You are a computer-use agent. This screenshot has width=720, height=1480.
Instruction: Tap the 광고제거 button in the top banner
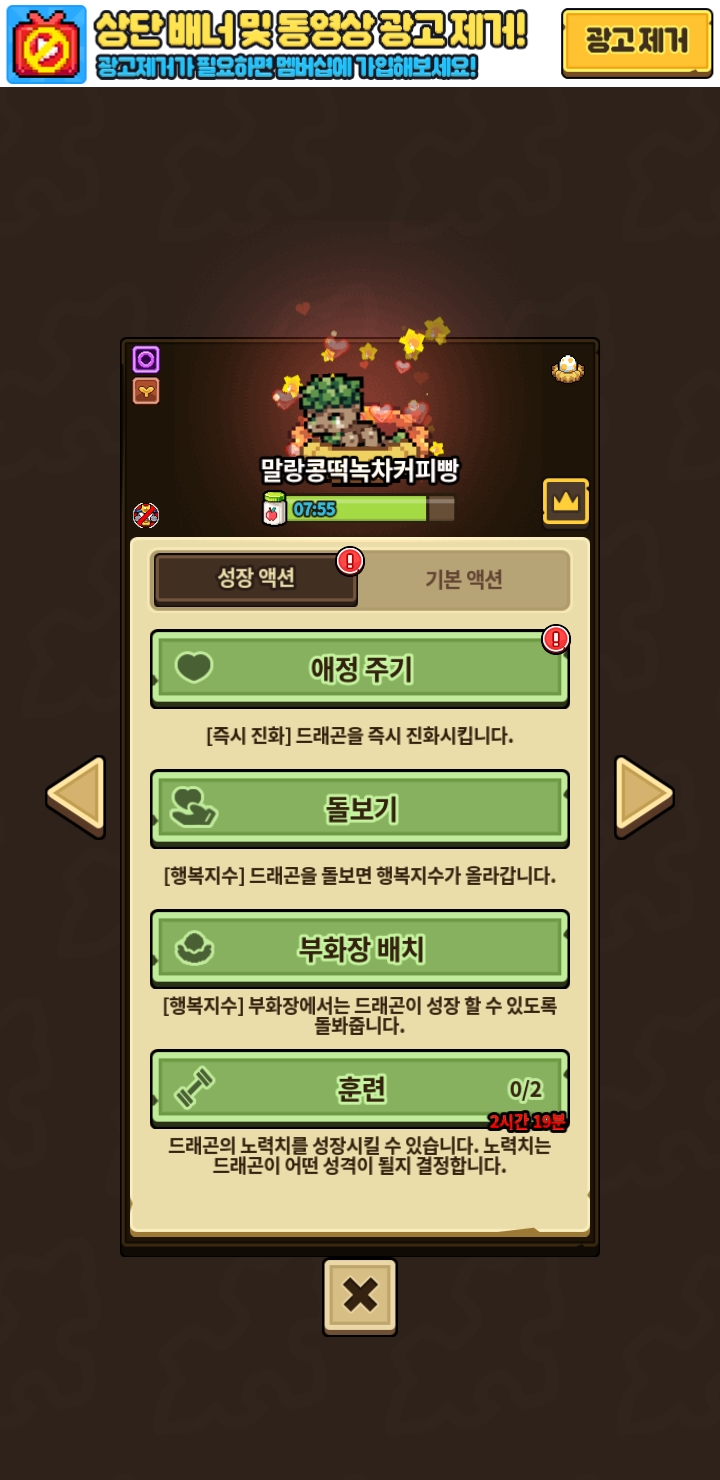(637, 42)
